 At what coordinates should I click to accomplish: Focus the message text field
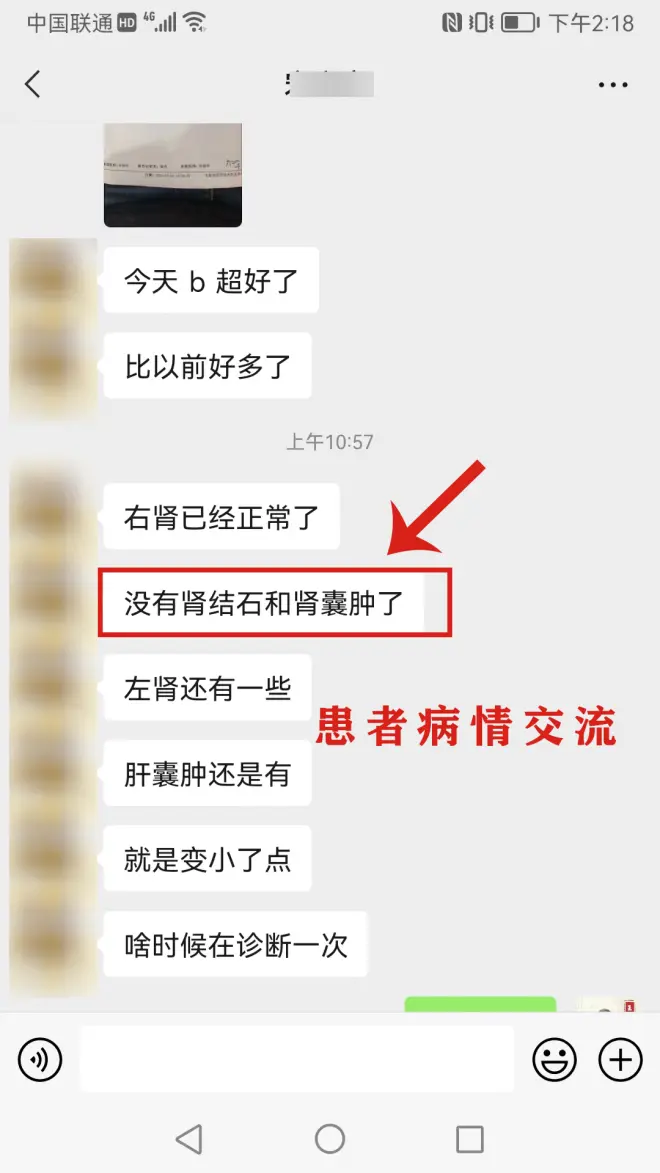click(296, 1059)
